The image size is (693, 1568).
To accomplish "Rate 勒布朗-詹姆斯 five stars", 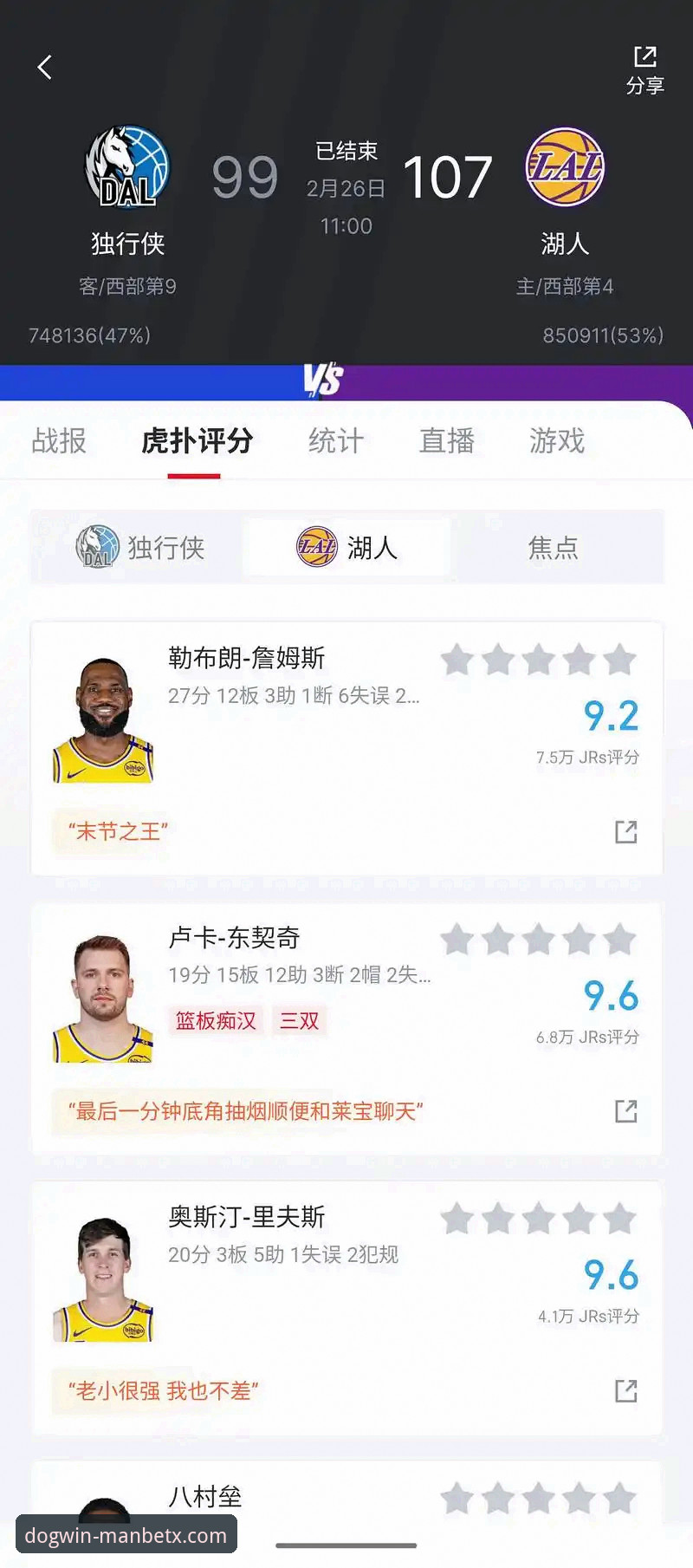I will pyautogui.click(x=620, y=659).
